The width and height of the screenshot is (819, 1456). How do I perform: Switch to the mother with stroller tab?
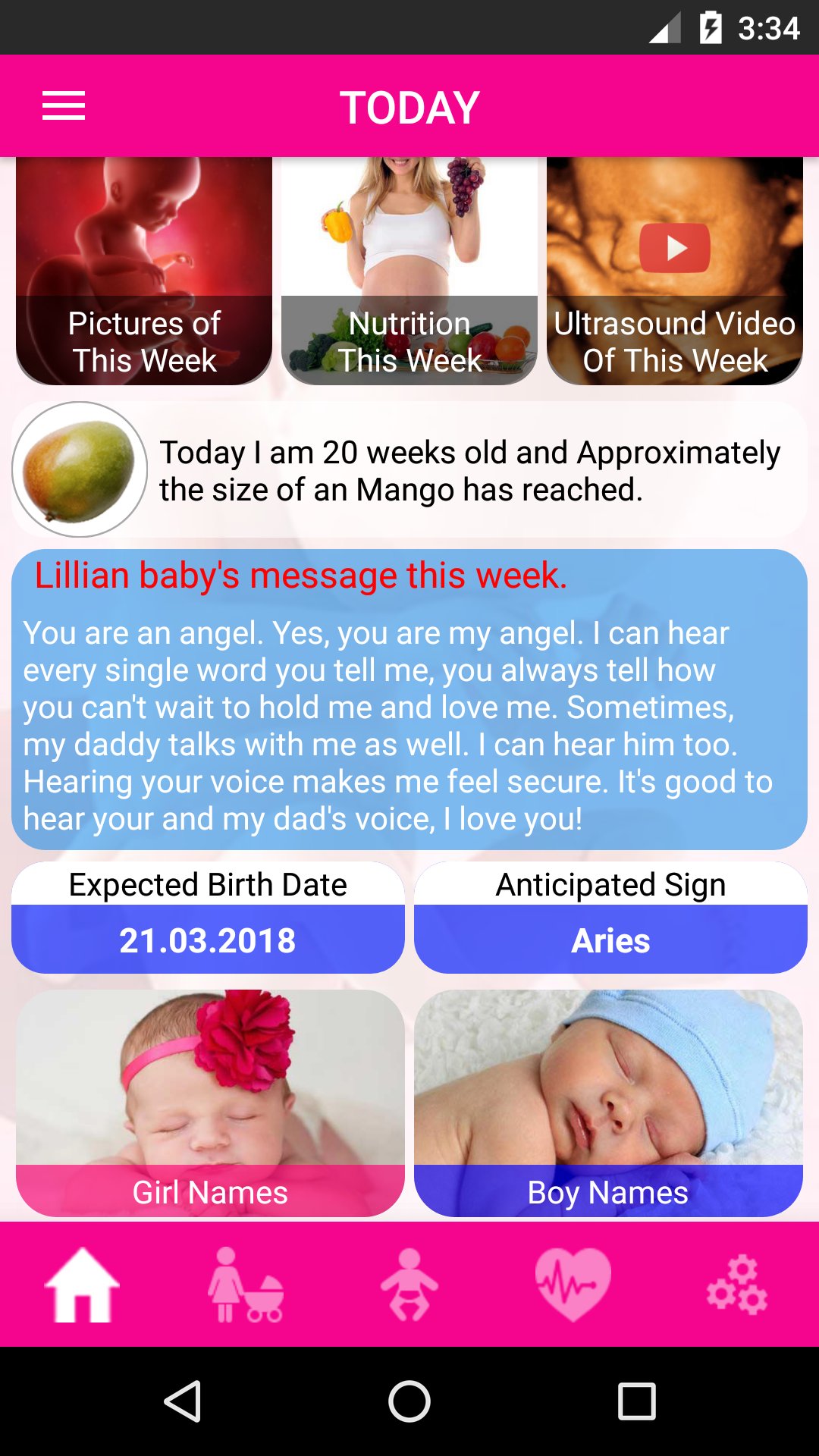click(246, 1285)
